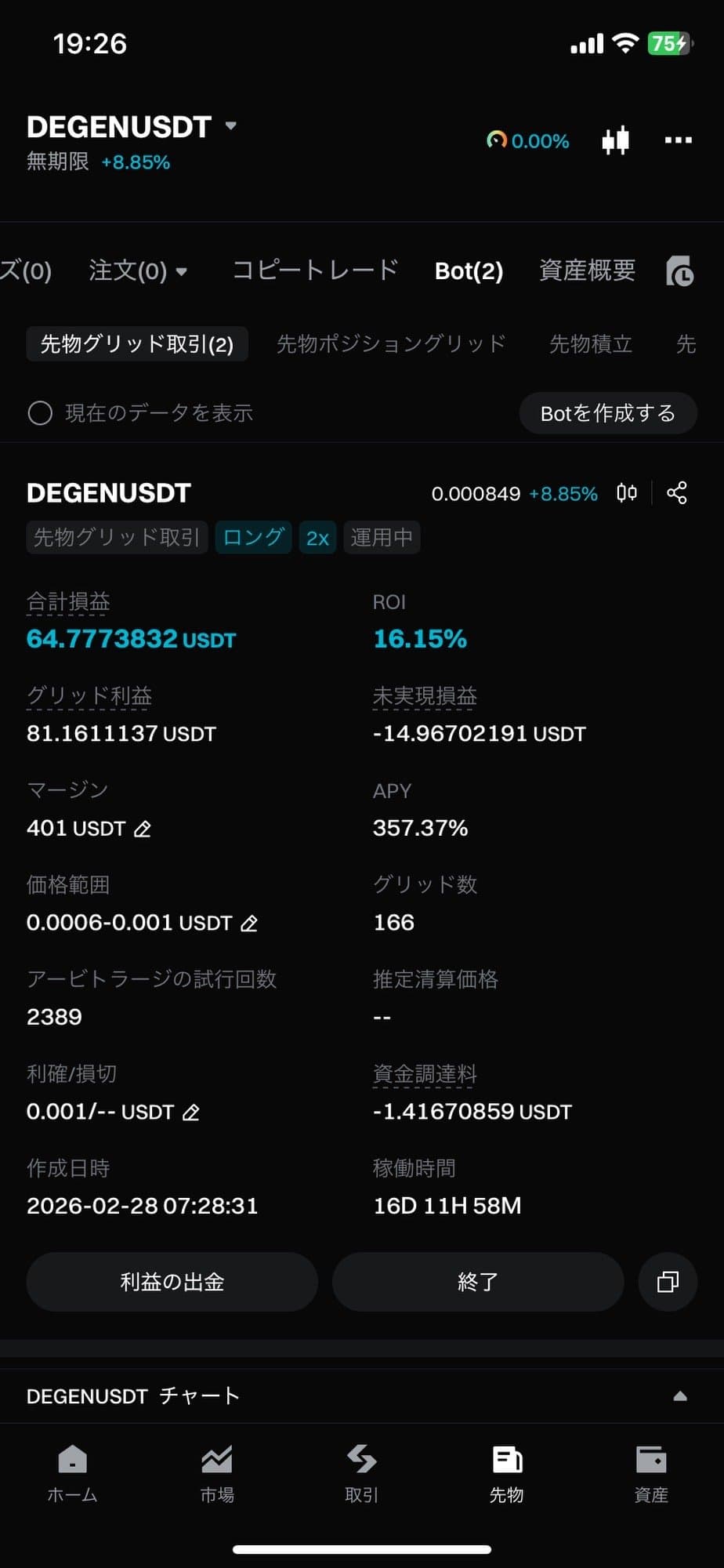Expand the DEGENUSDT チャート panel
This screenshot has height=1568, width=724.
coord(679,1396)
